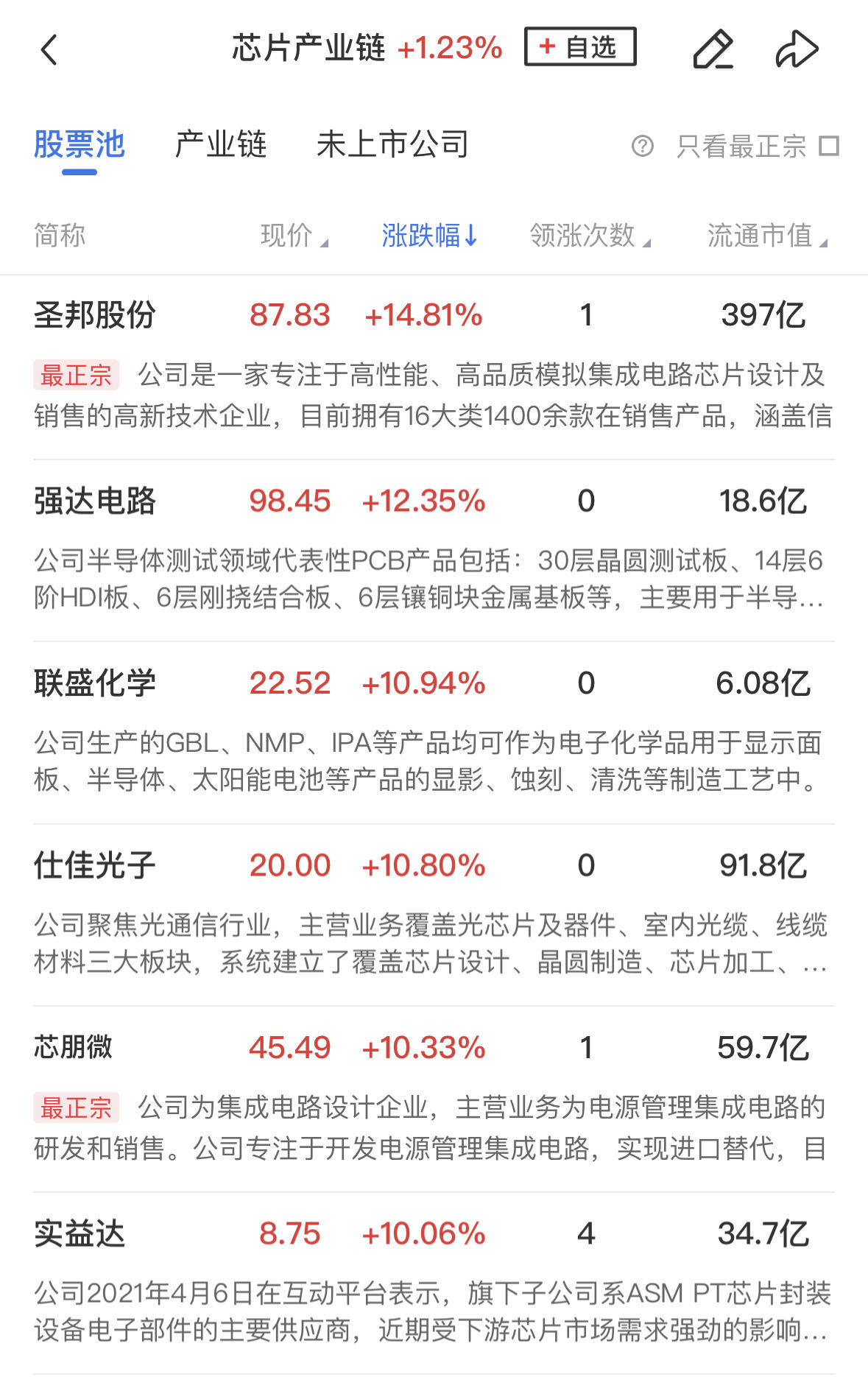Viewport: 868px width, 1377px height.
Task: Open the 强达电路 stock details
Action: [x=95, y=501]
